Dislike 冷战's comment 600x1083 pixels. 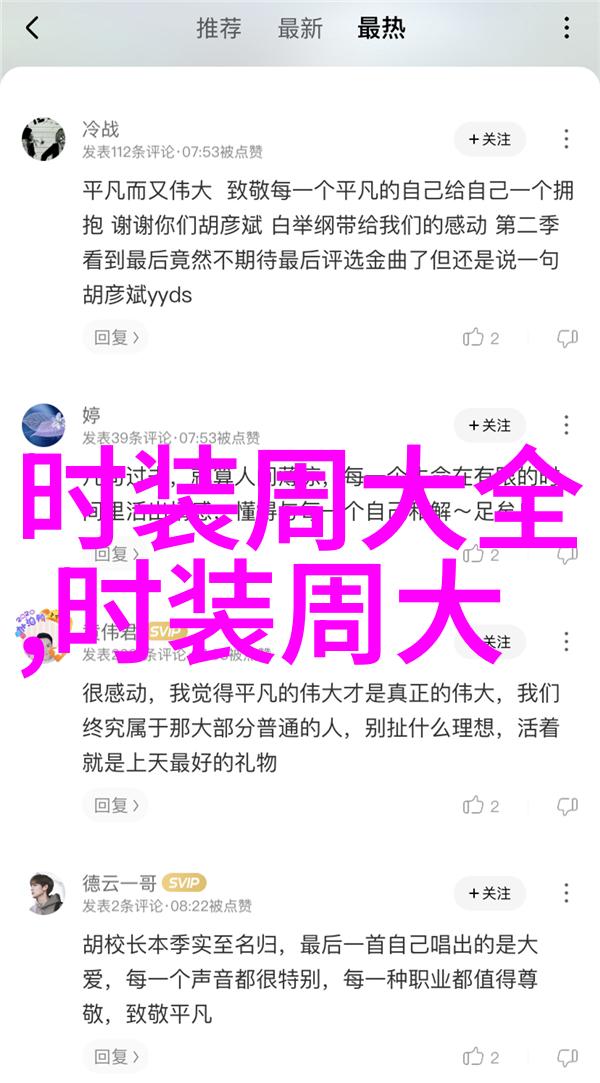[x=567, y=338]
